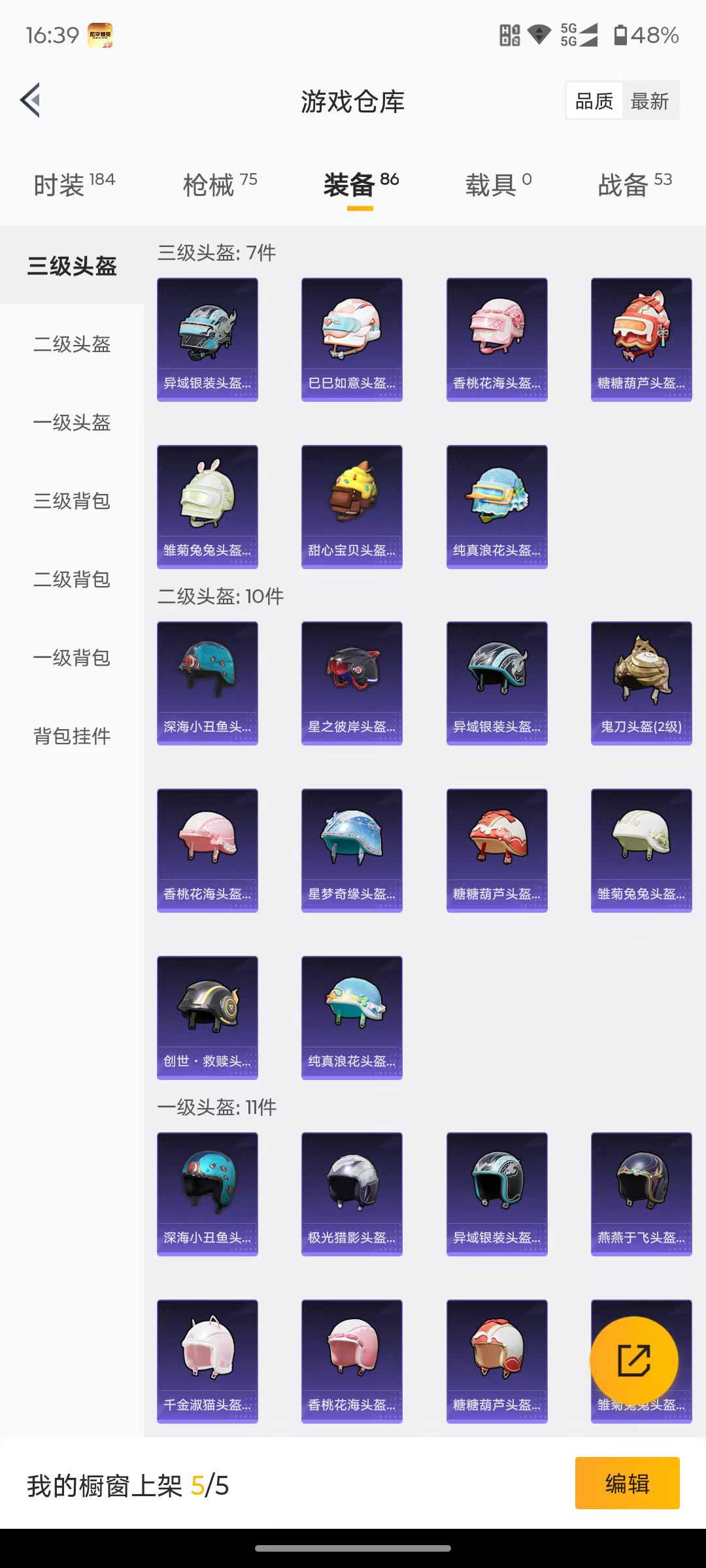Enable sorting by 品质

click(x=594, y=101)
